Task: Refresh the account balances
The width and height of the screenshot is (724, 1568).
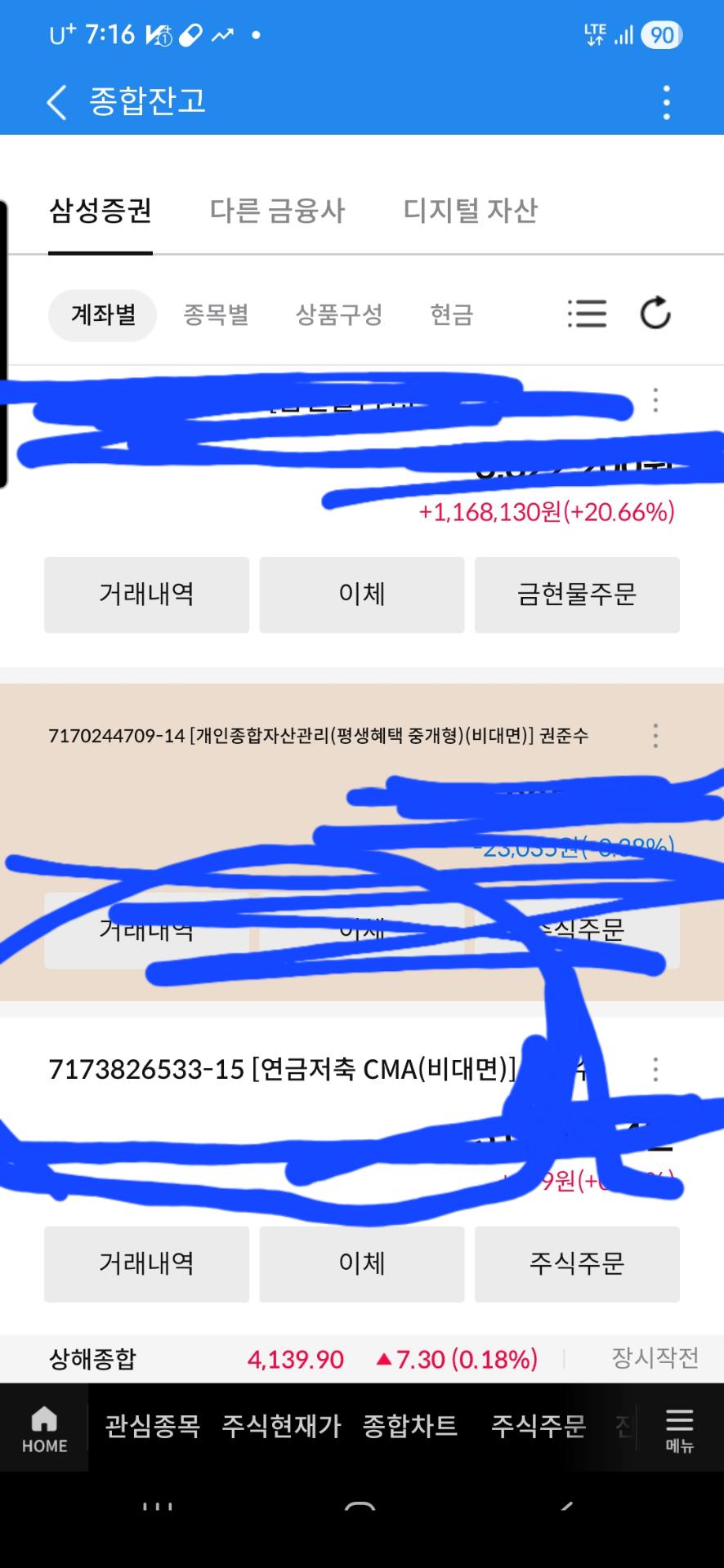Action: [x=655, y=314]
